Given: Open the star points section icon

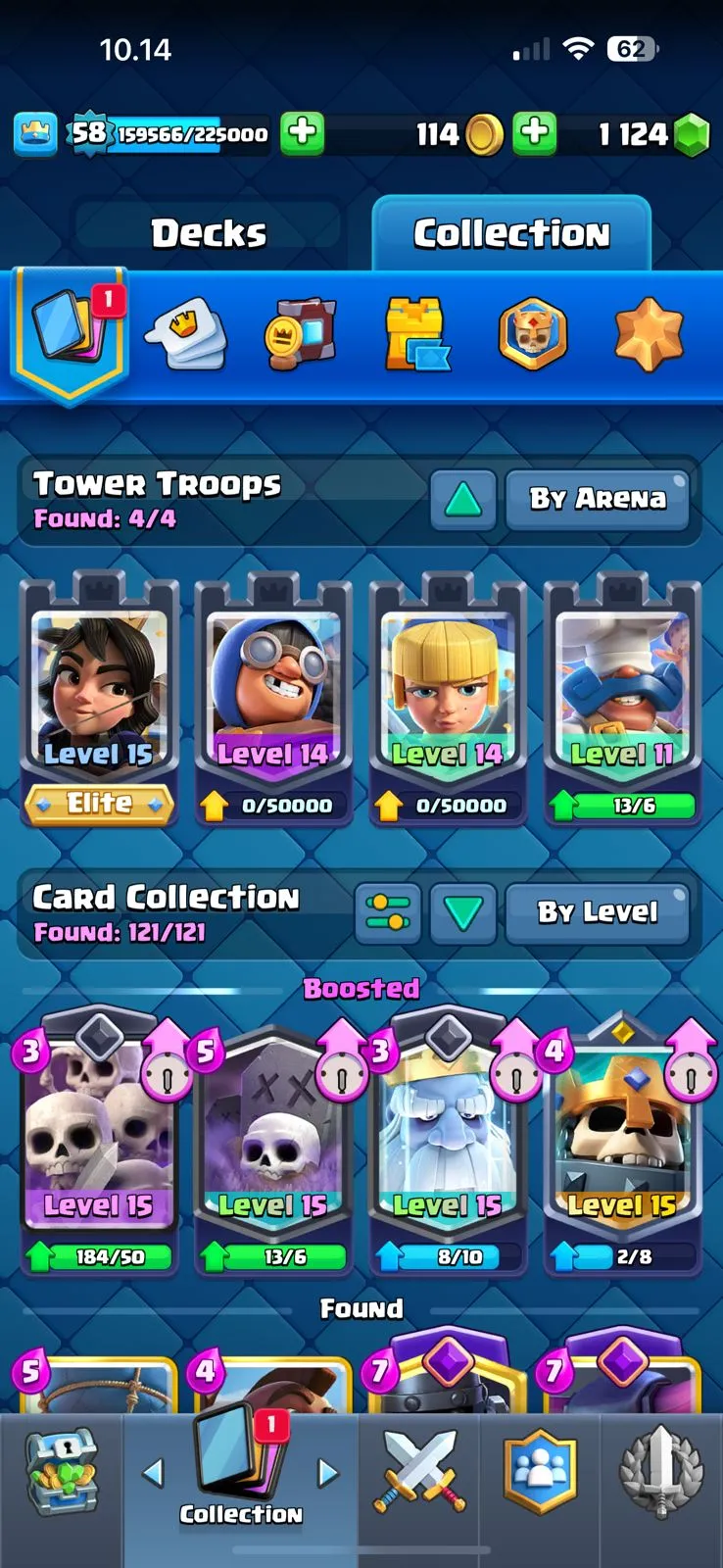Looking at the screenshot, I should click(x=648, y=334).
